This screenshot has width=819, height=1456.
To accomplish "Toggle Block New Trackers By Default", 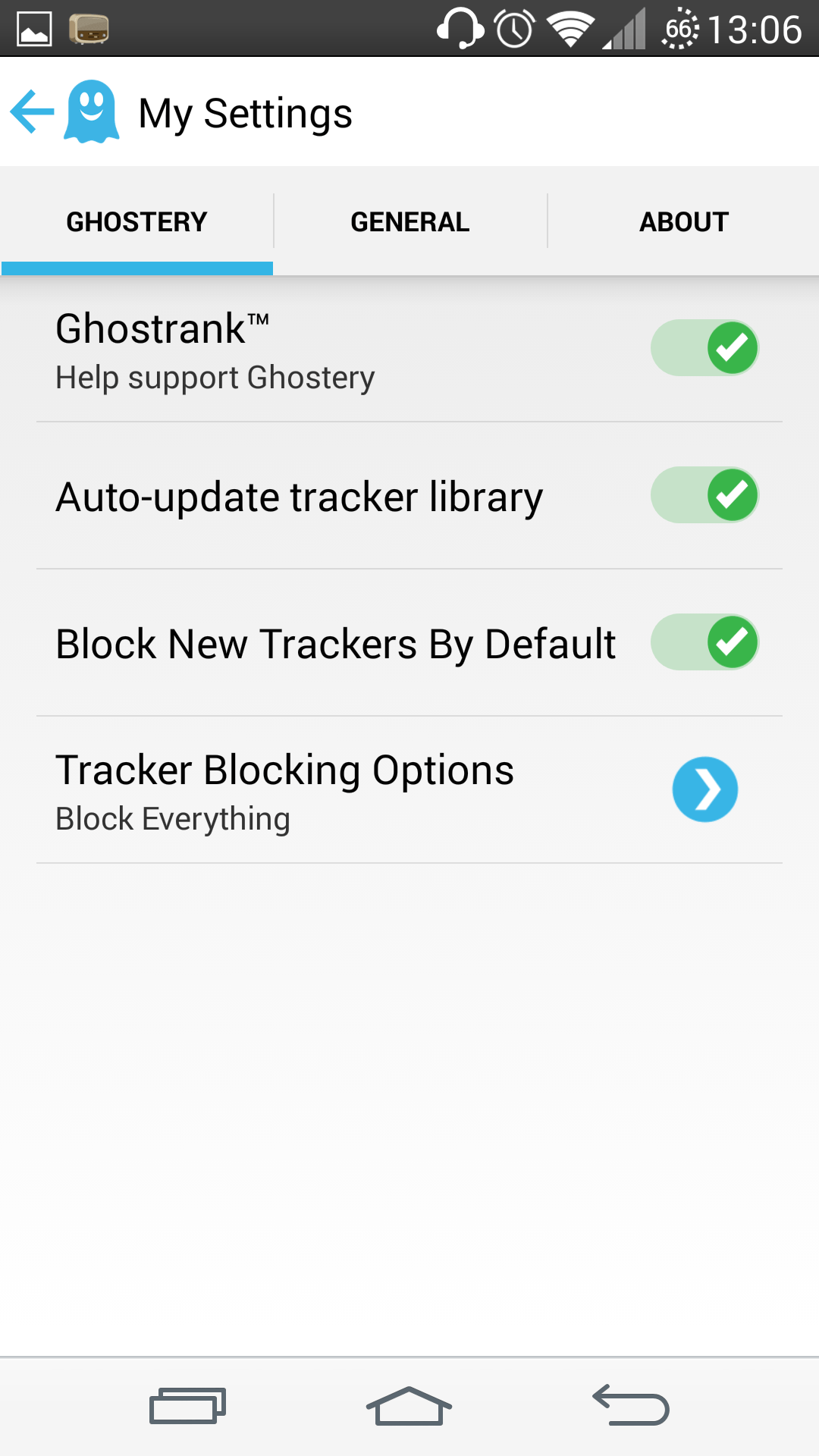I will (x=705, y=642).
